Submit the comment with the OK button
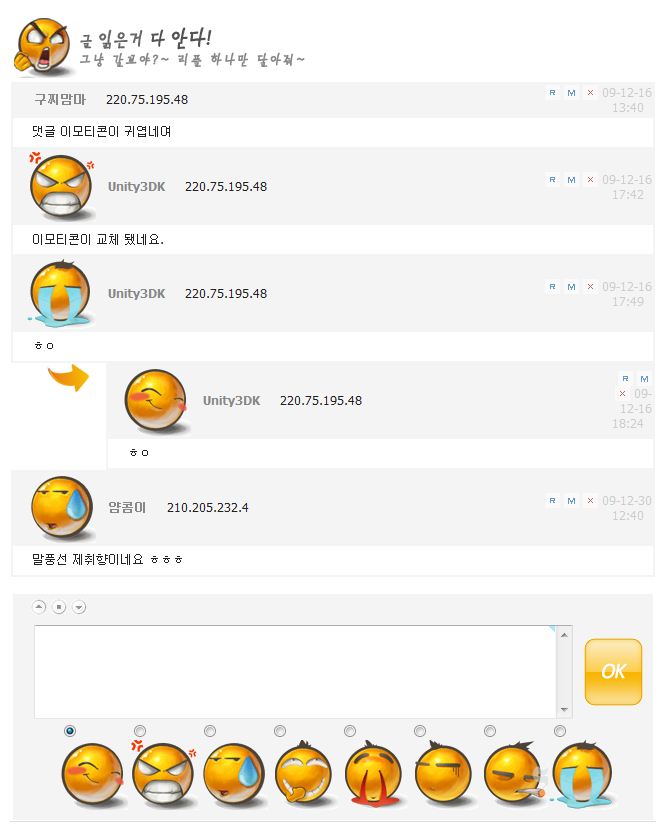The image size is (660, 828). click(613, 672)
